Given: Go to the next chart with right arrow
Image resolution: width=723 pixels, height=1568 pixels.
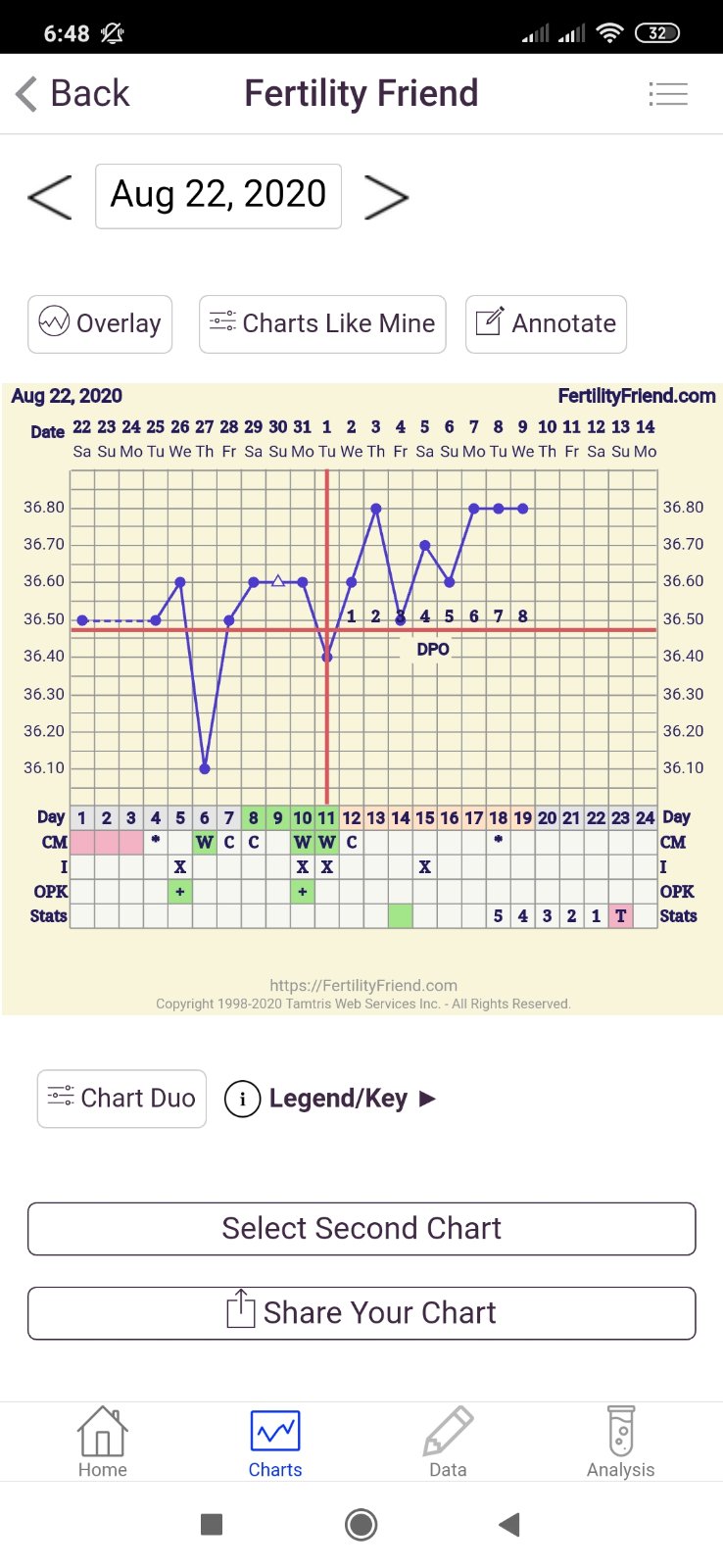Looking at the screenshot, I should tap(386, 197).
